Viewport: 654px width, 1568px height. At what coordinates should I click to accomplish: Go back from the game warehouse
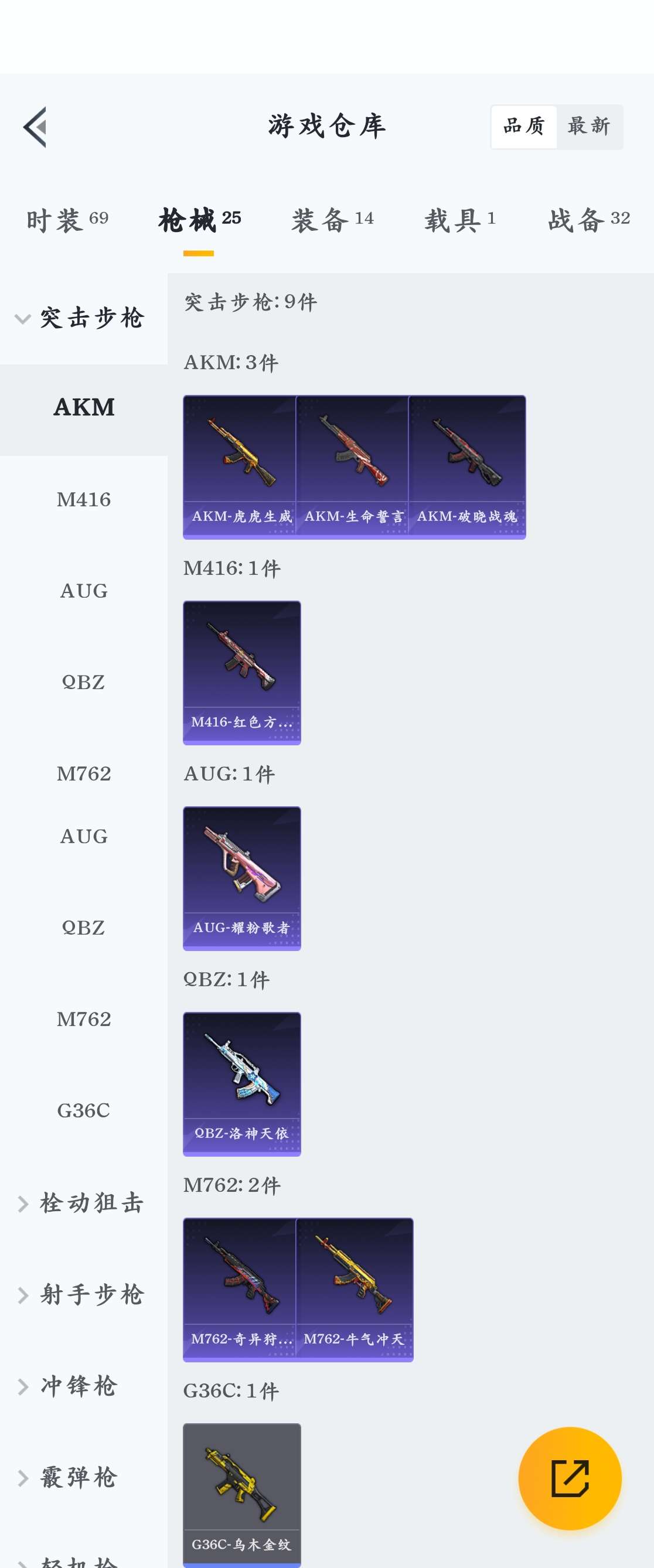tap(35, 127)
